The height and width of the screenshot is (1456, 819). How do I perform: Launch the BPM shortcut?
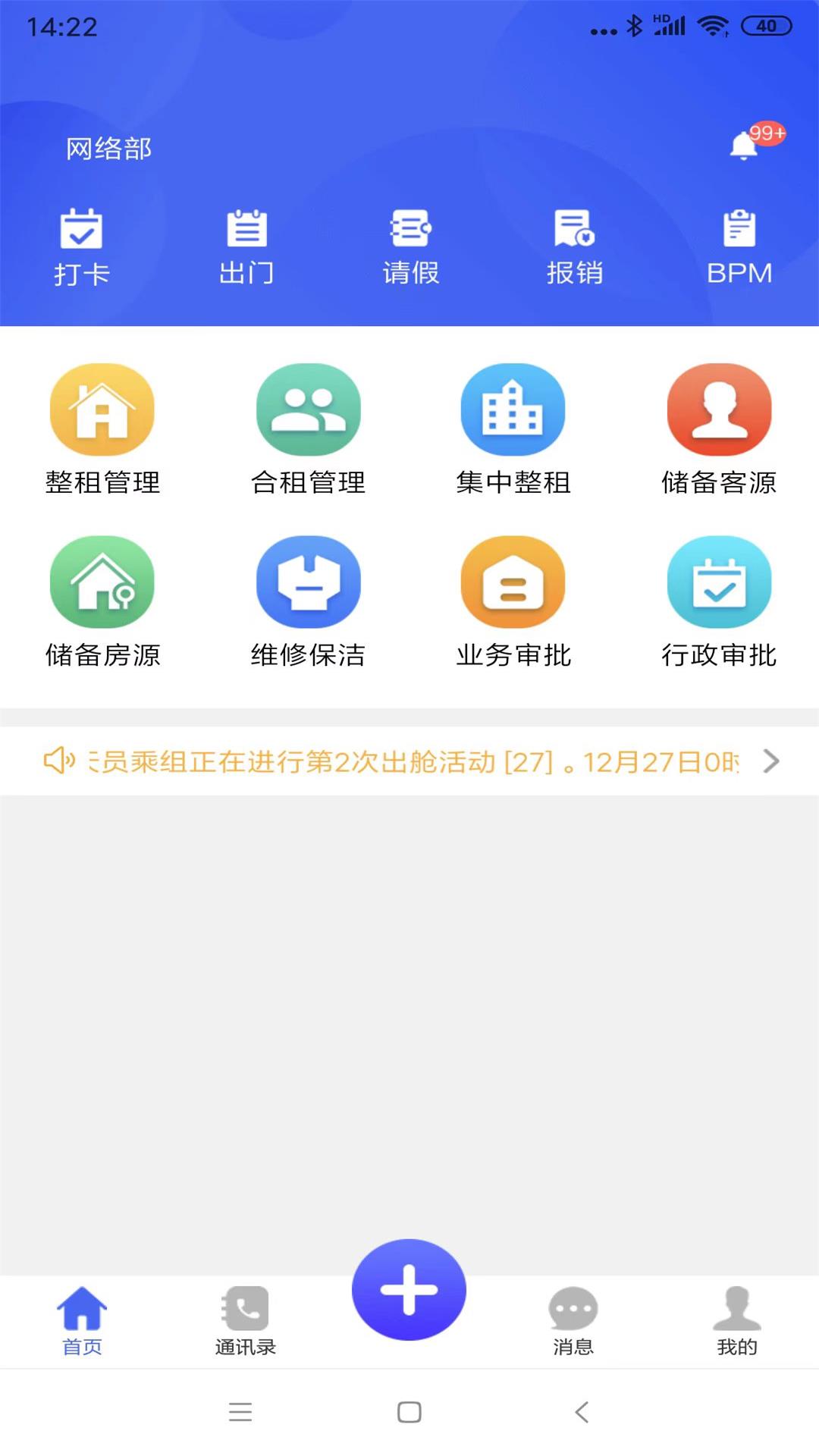coord(739,247)
